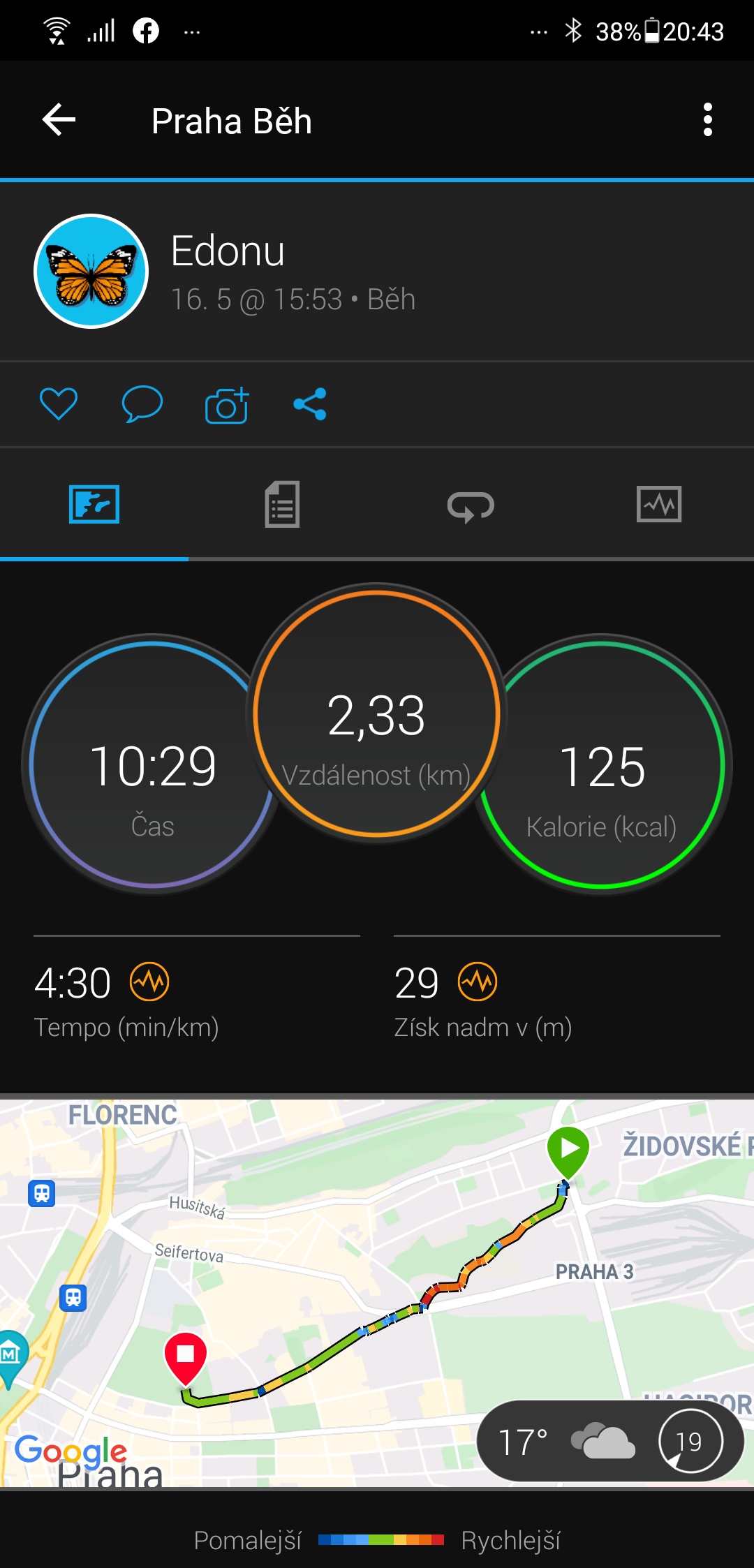Viewport: 754px width, 1568px height.
Task: Open Edonu's butterfly profile picture
Action: click(91, 271)
